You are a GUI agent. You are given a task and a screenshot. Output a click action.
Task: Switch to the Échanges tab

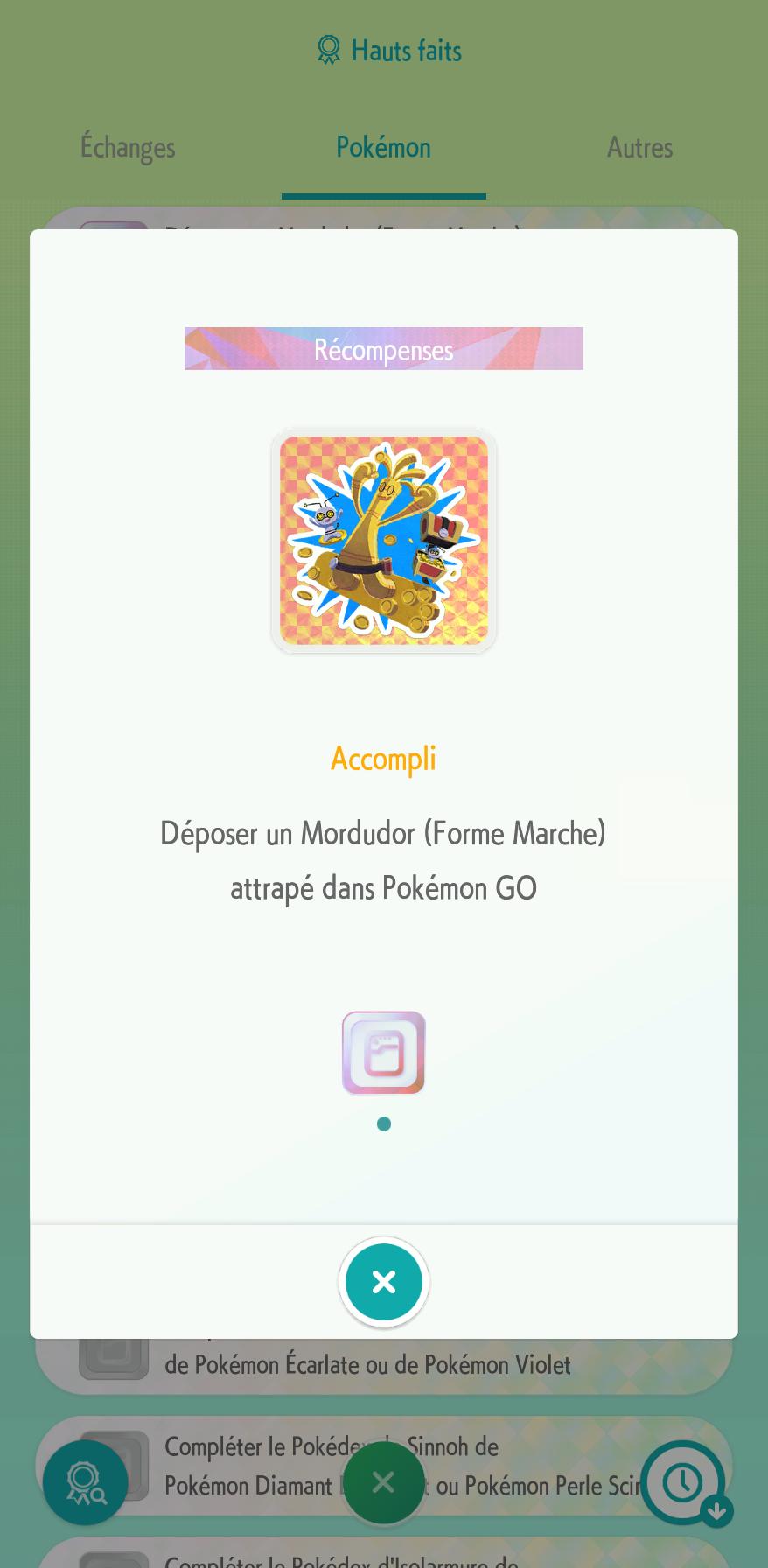coord(128,147)
